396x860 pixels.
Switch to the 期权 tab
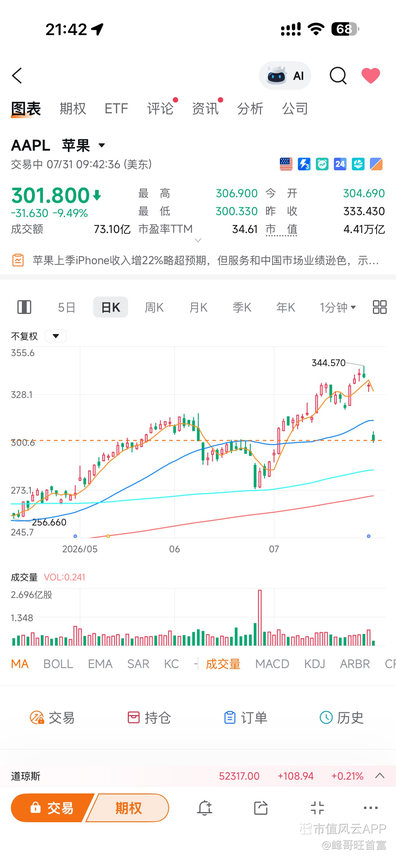click(x=72, y=109)
